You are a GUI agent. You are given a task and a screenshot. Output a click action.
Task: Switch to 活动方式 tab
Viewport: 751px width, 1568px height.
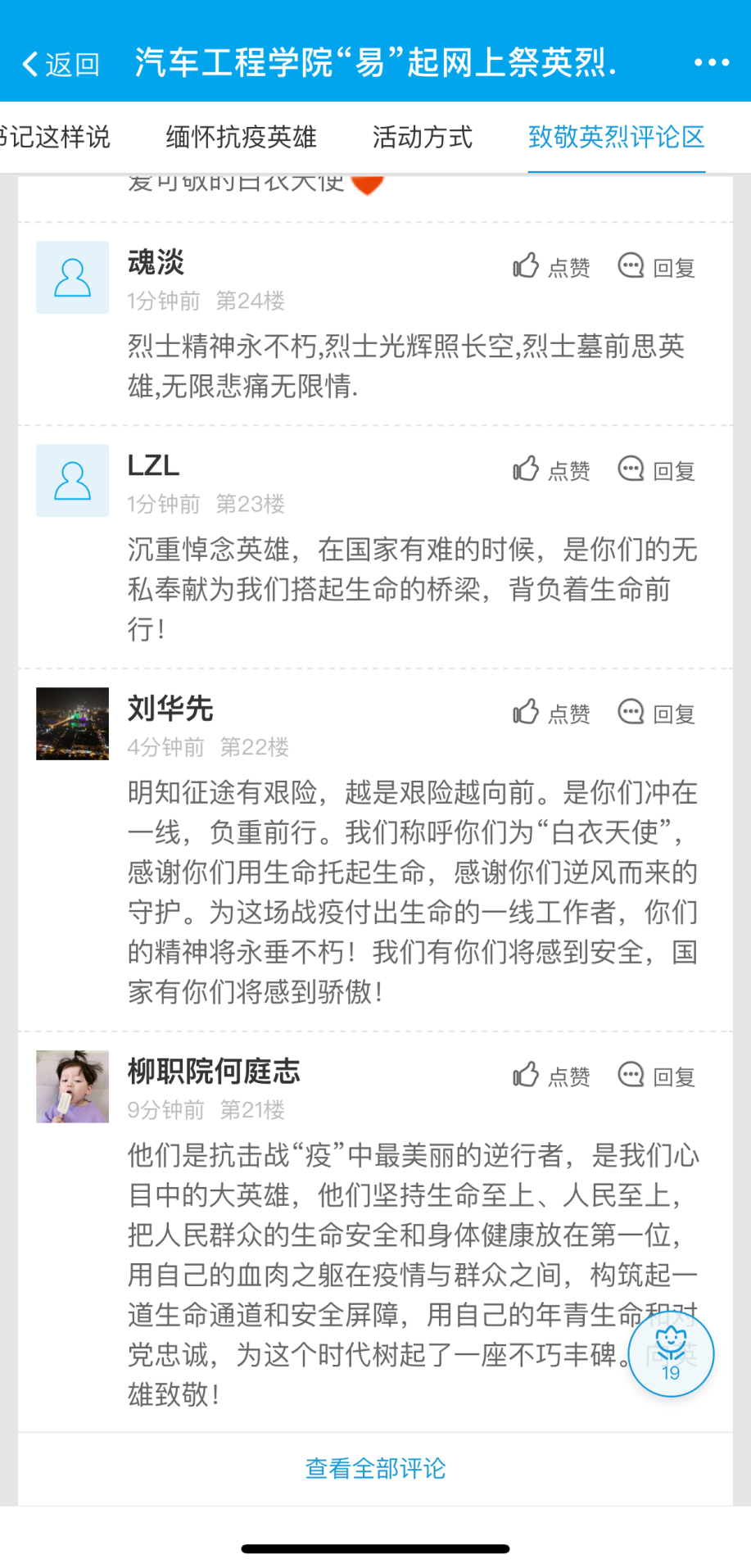click(x=422, y=137)
